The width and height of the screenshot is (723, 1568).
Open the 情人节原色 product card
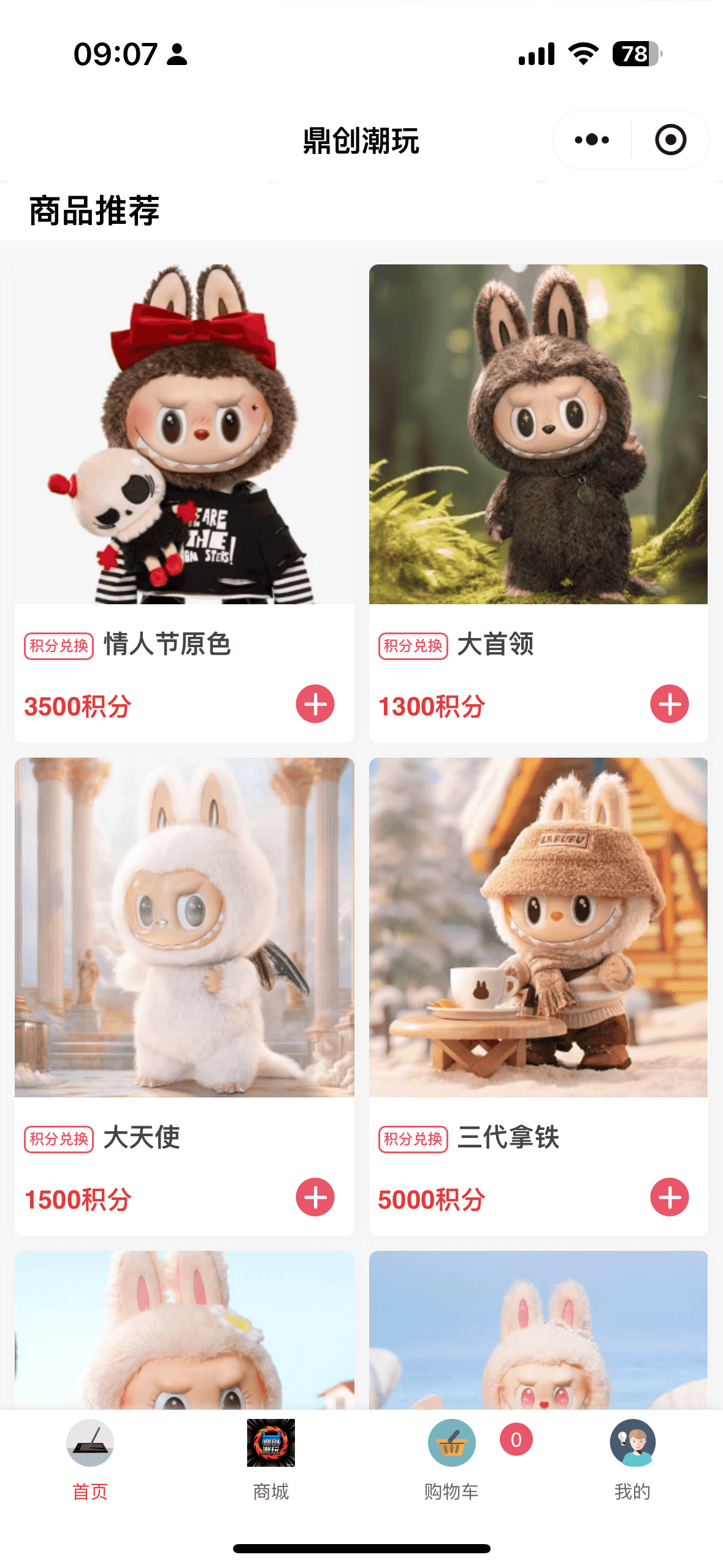point(184,434)
